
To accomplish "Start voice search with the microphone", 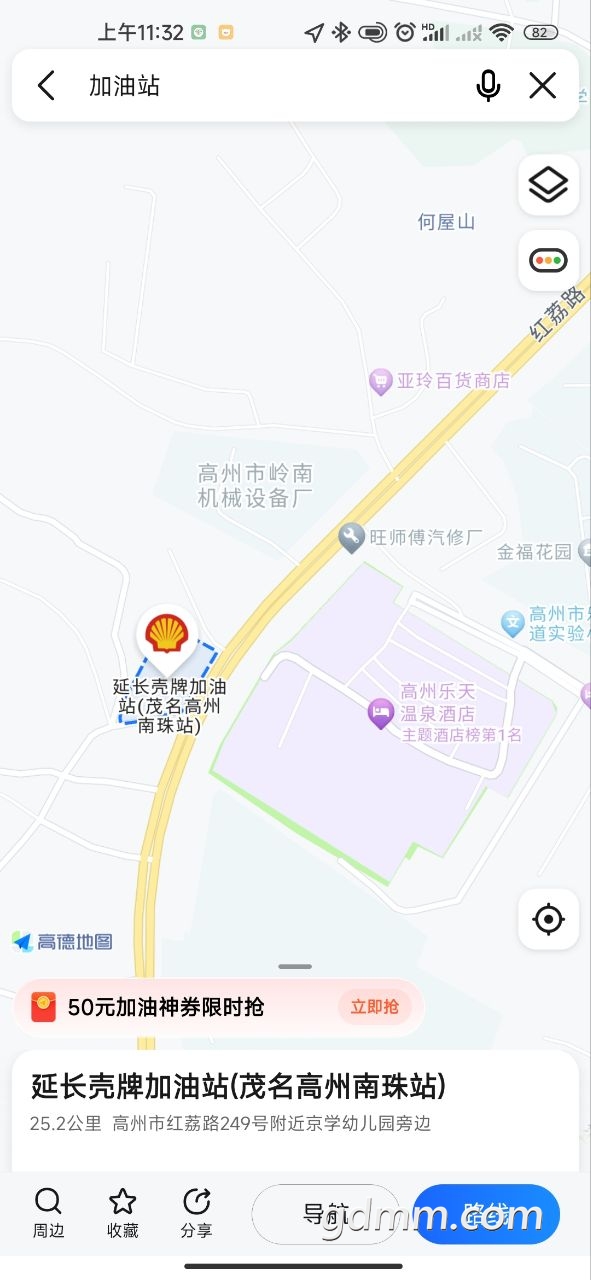I will click(488, 86).
